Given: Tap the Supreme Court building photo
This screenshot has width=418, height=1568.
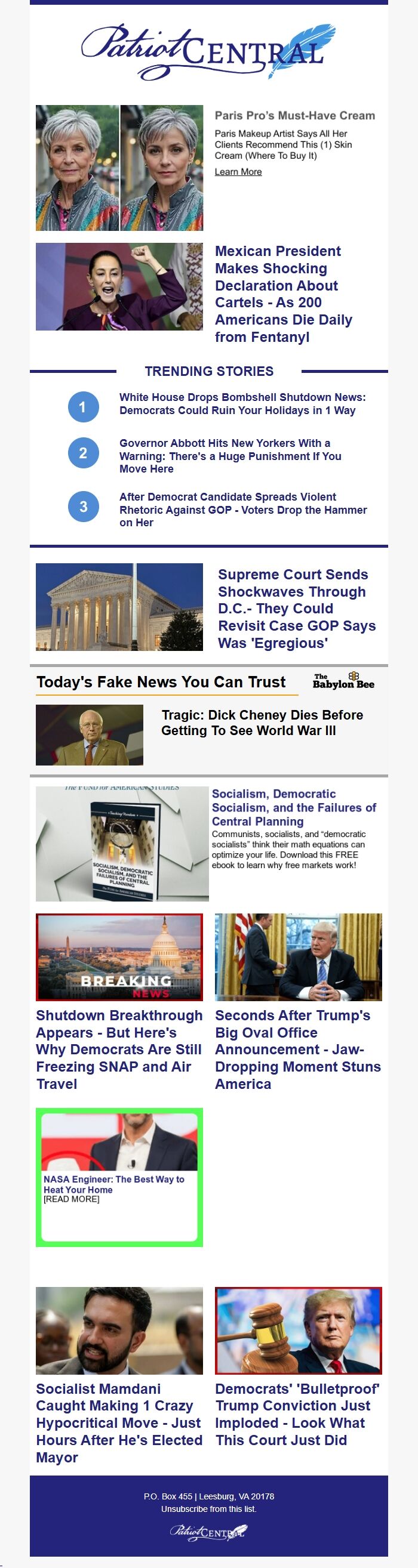Looking at the screenshot, I should pyautogui.click(x=119, y=606).
